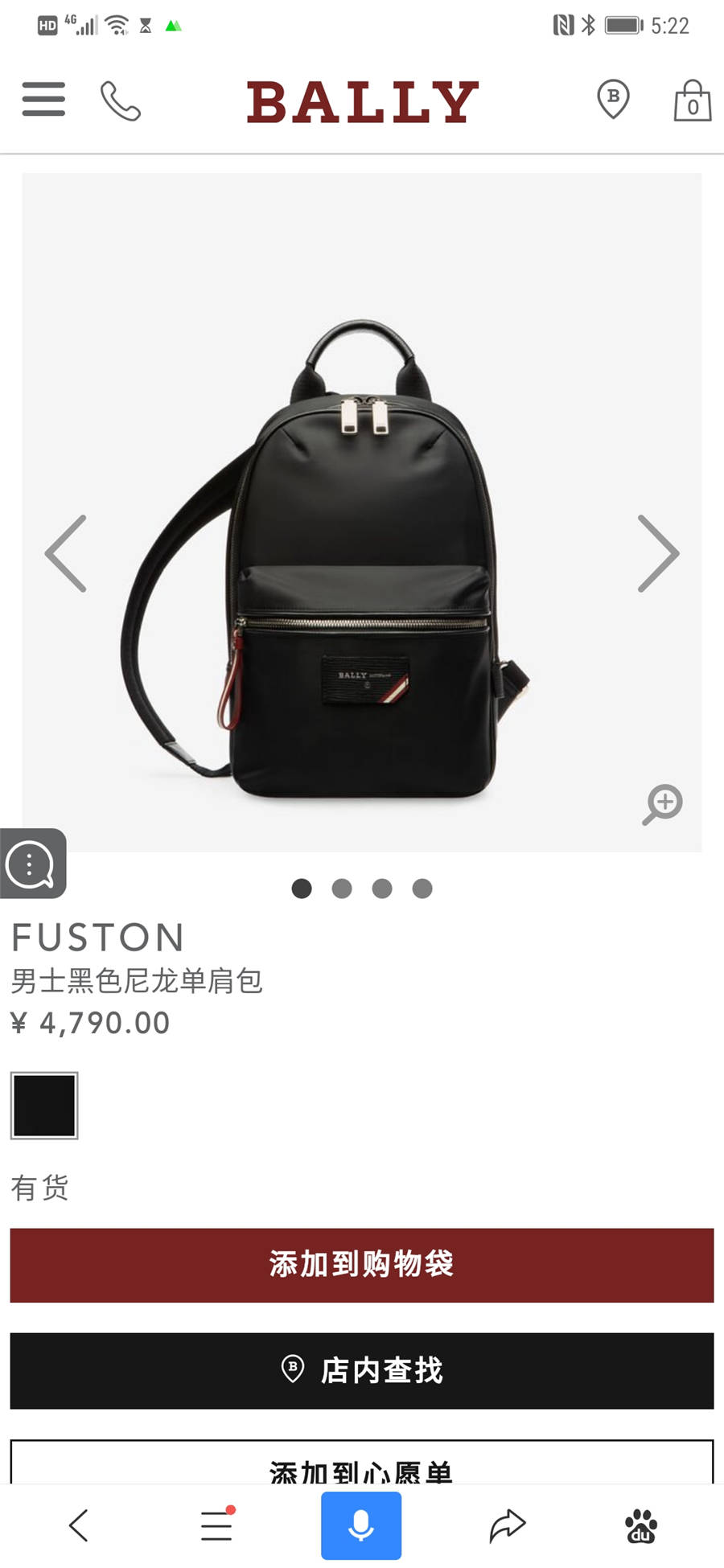Tap 添加到购物袋 to add to bag
724x1568 pixels.
[362, 1265]
